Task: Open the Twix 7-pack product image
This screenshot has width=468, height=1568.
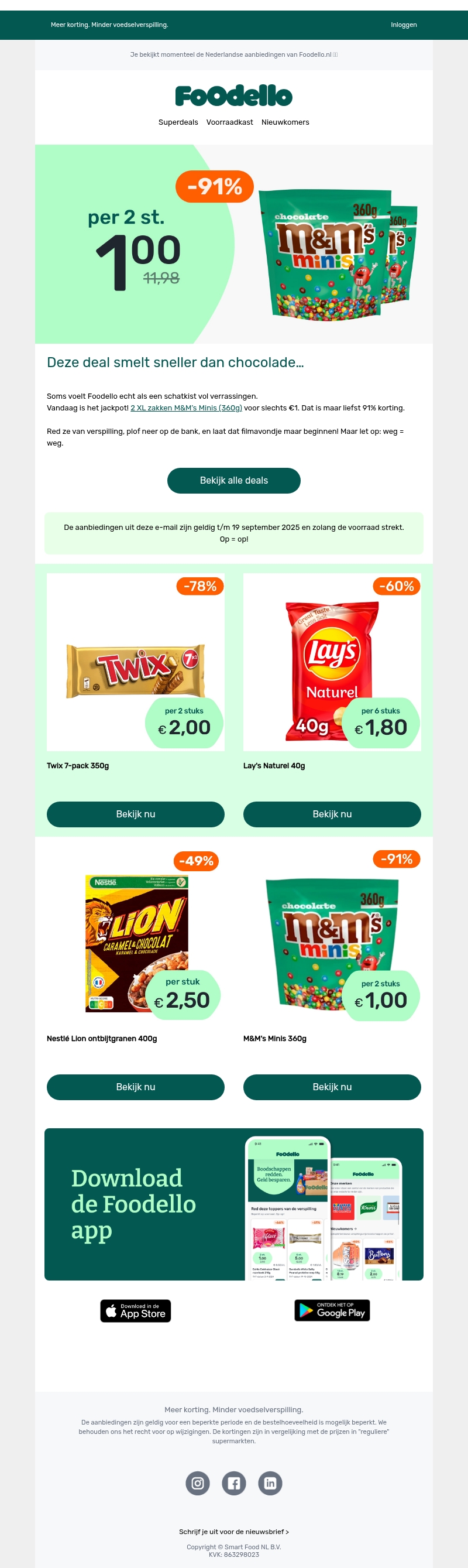Action: (x=136, y=662)
